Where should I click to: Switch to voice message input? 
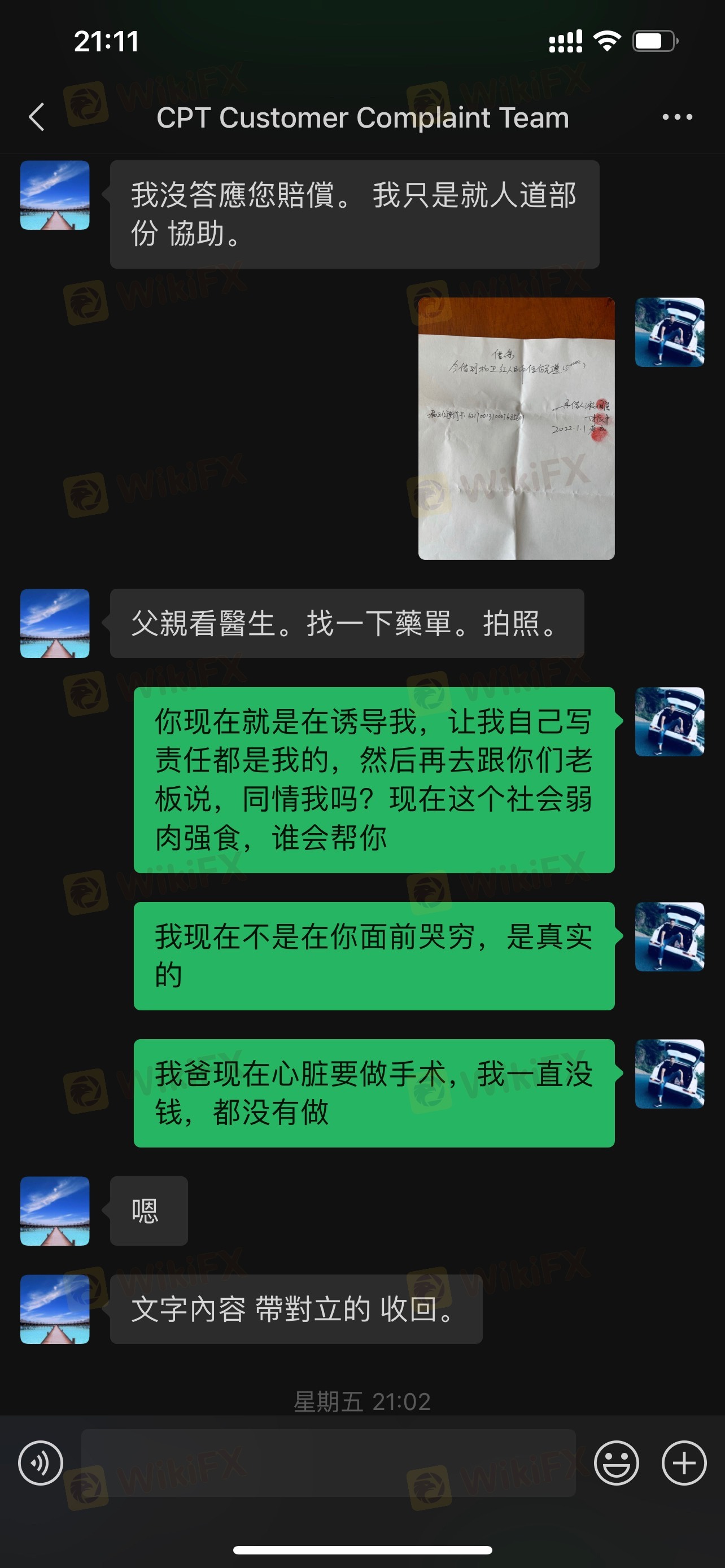(x=41, y=1462)
